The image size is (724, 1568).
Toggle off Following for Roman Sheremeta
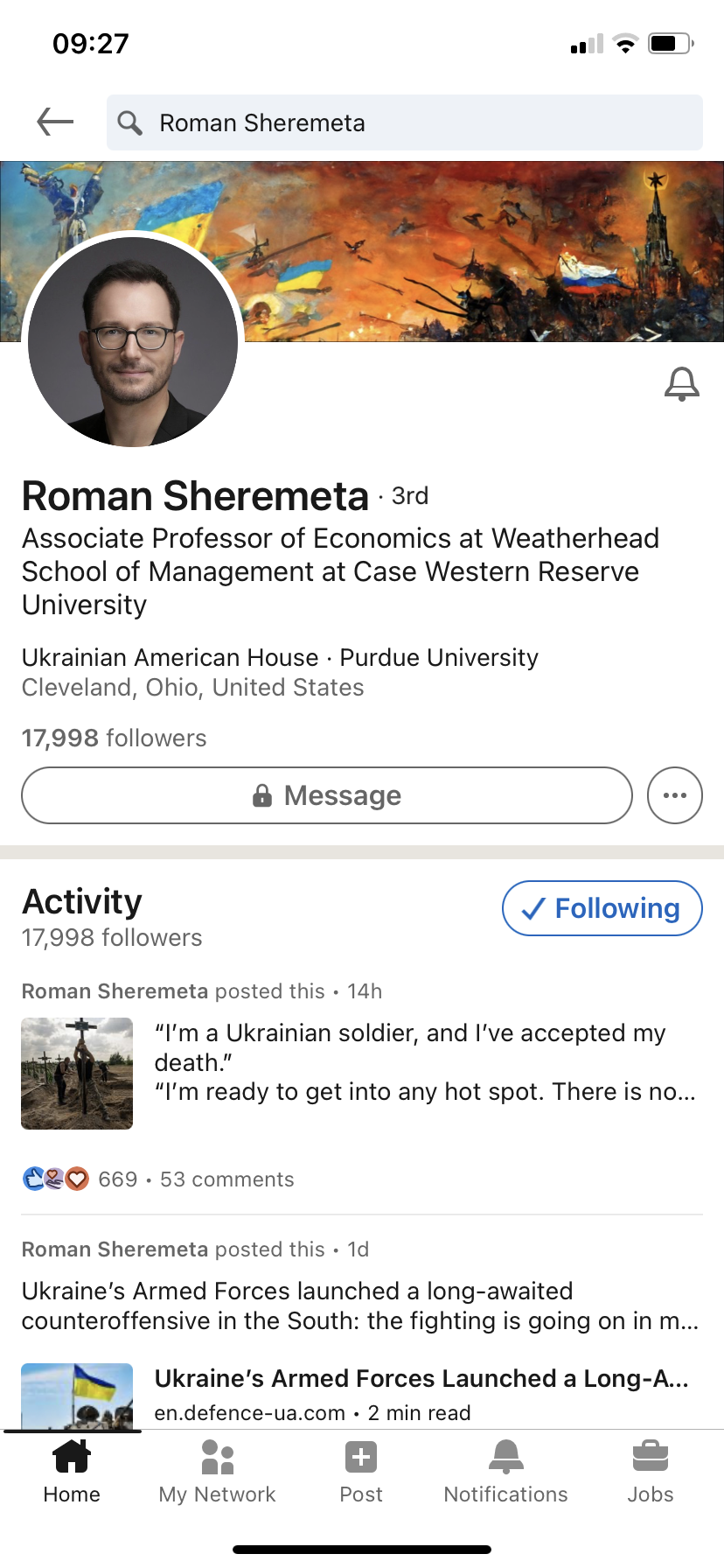click(x=602, y=908)
